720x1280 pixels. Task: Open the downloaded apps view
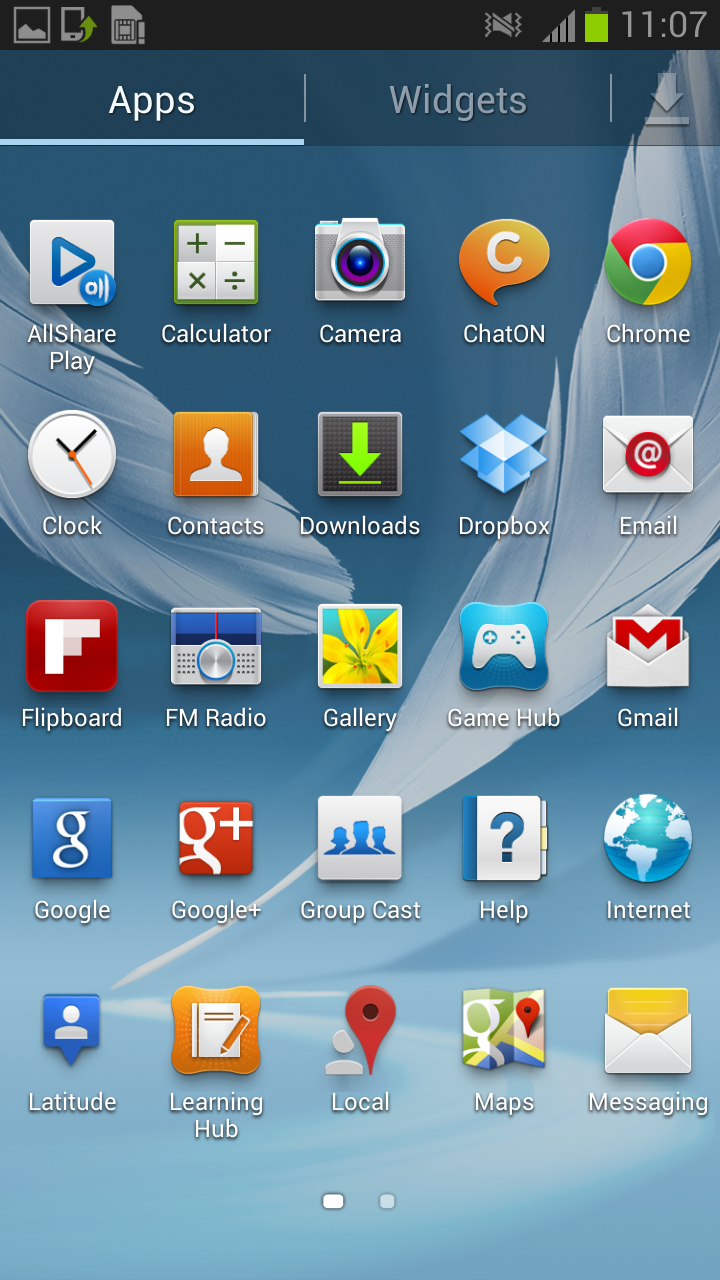click(x=666, y=100)
